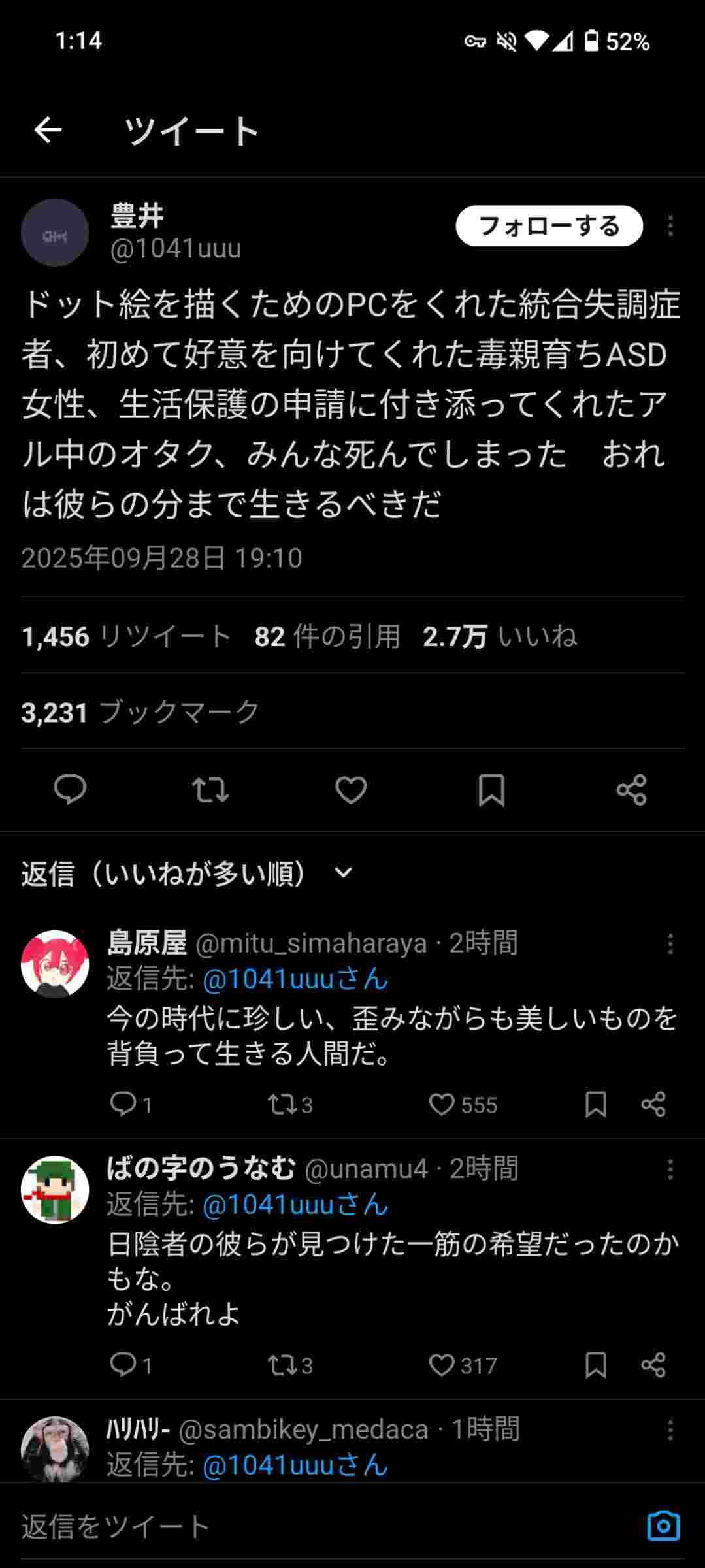Image resolution: width=705 pixels, height=1568 pixels.
Task: Retweet 豊井's main tweet
Action: (x=210, y=789)
